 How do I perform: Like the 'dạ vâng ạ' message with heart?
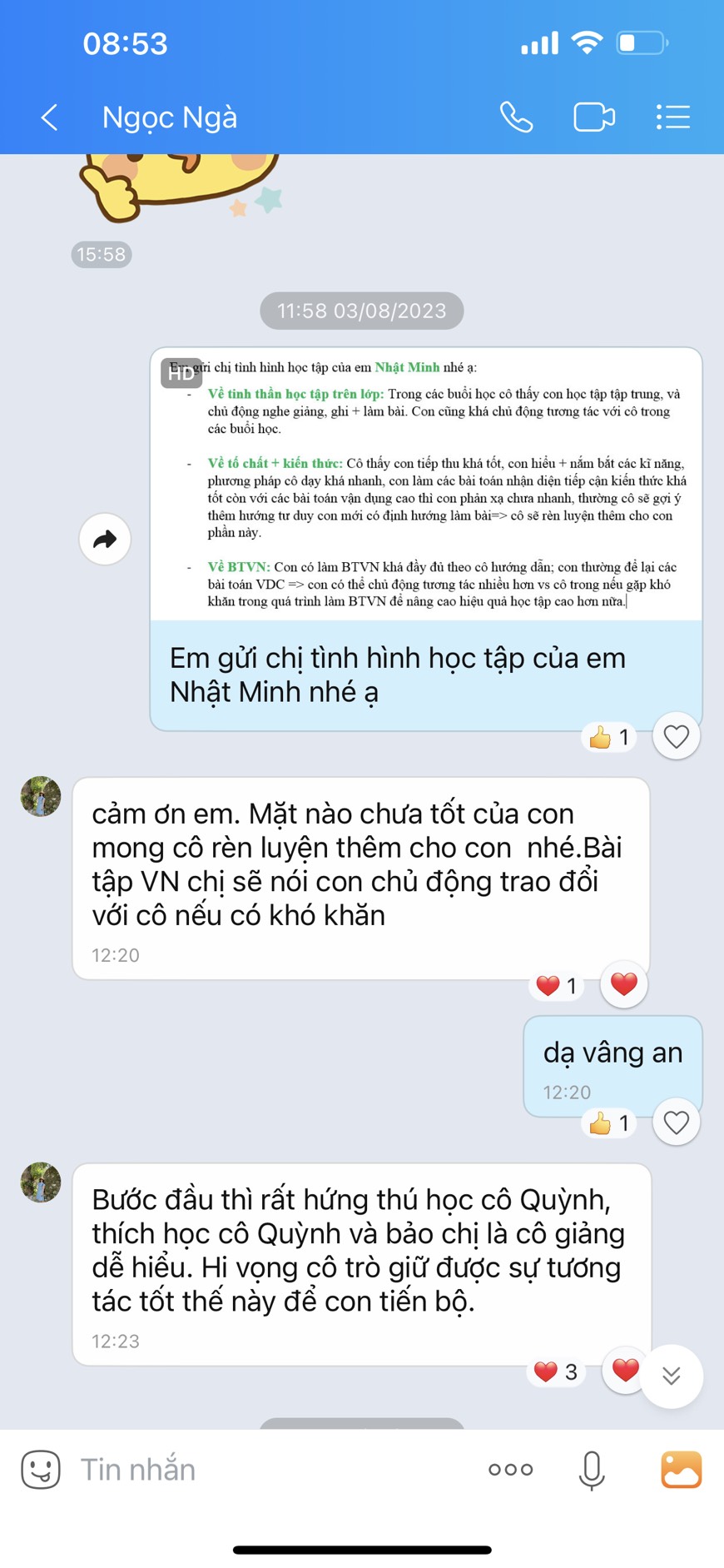[676, 1122]
